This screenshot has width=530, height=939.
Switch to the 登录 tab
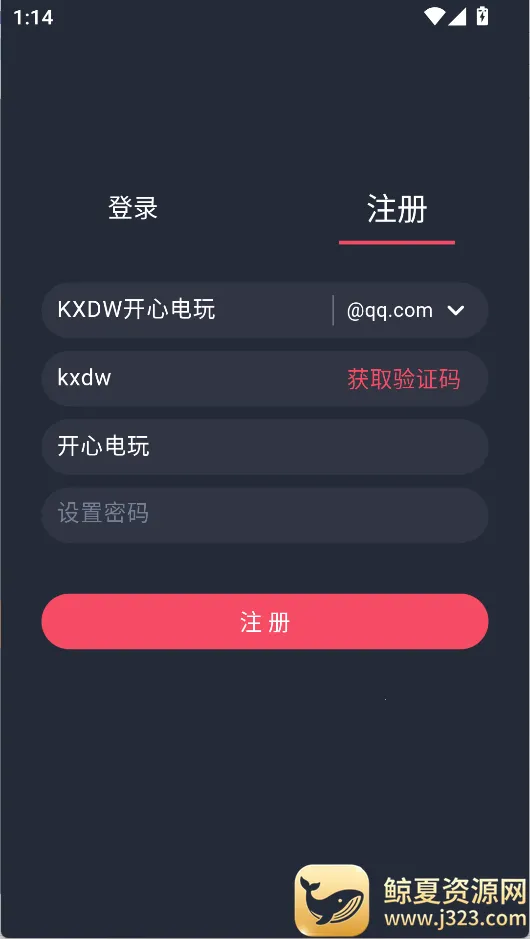click(x=133, y=208)
